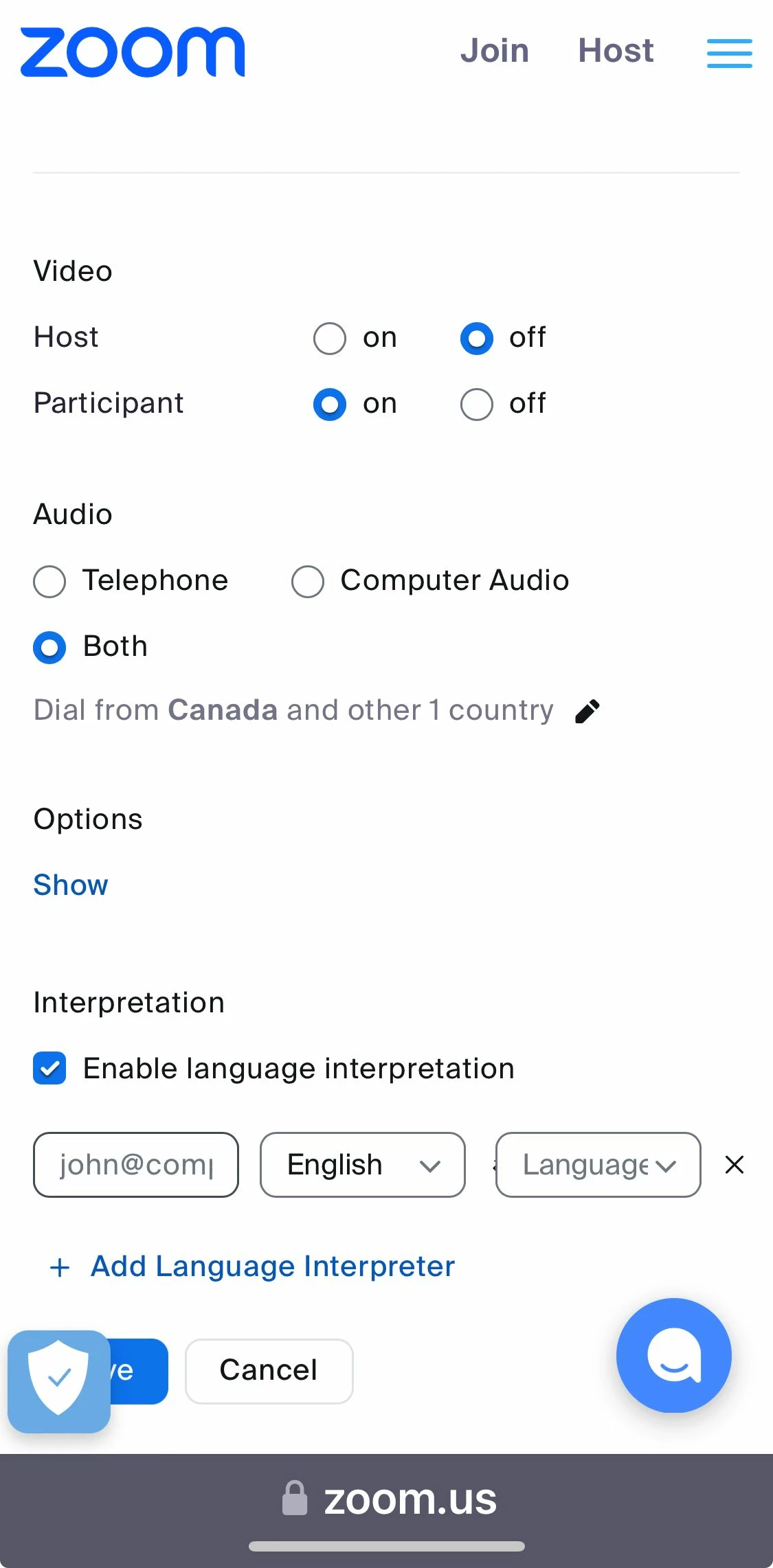Turn Participant video off
Image resolution: width=773 pixels, height=1568 pixels.
click(477, 405)
